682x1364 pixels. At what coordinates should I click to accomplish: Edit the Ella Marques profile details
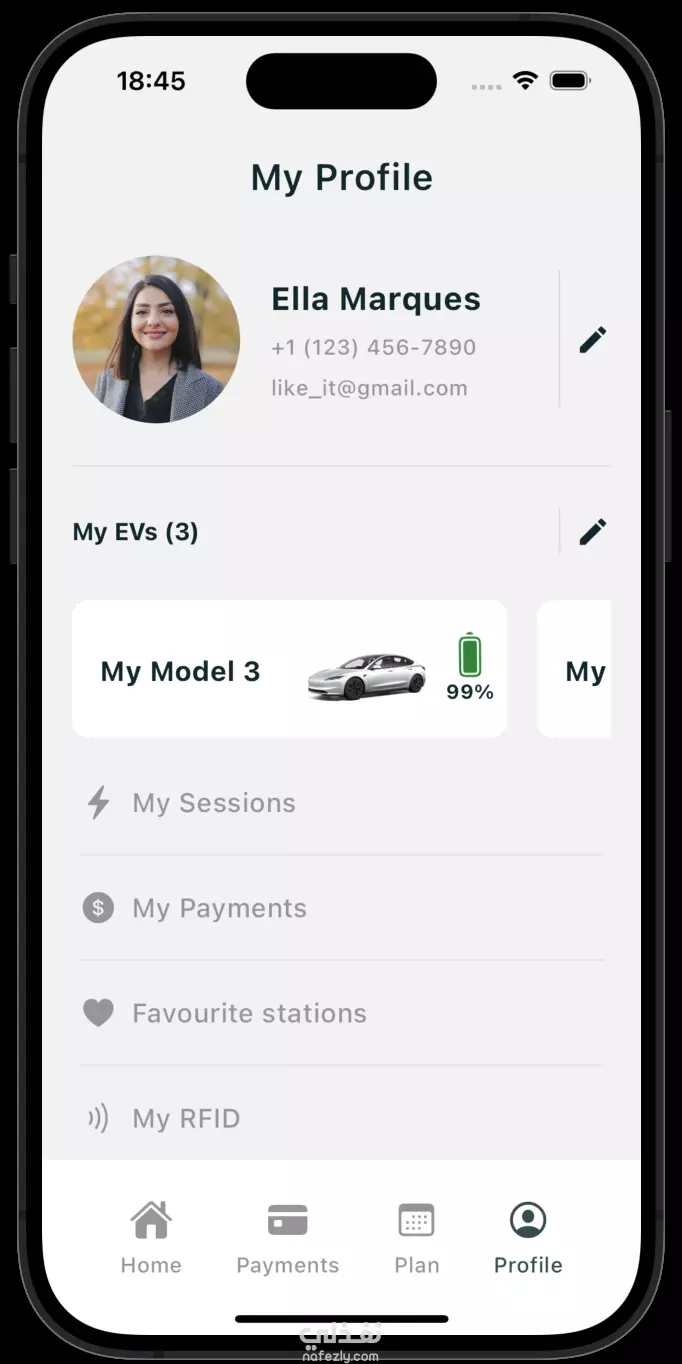tap(593, 340)
